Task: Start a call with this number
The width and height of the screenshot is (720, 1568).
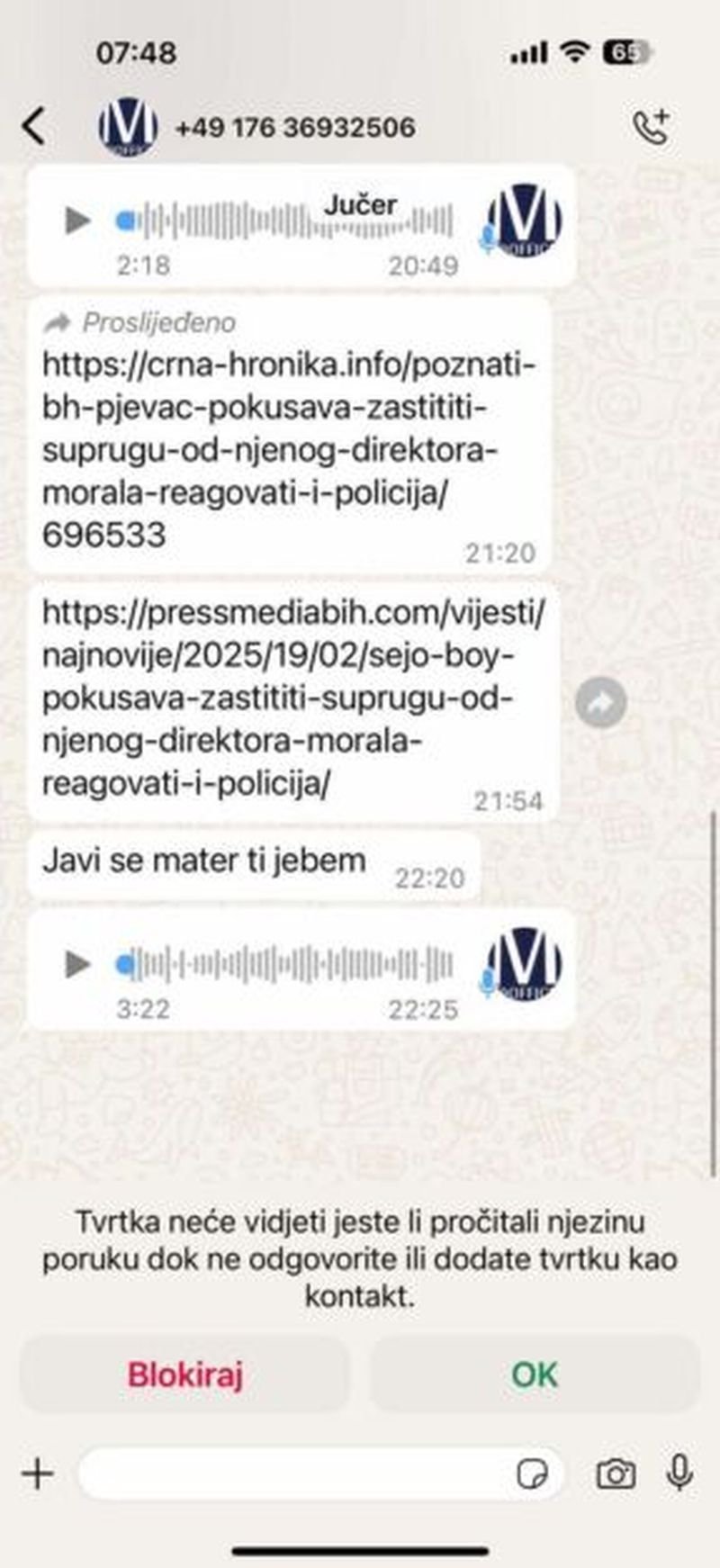Action: pyautogui.click(x=651, y=127)
